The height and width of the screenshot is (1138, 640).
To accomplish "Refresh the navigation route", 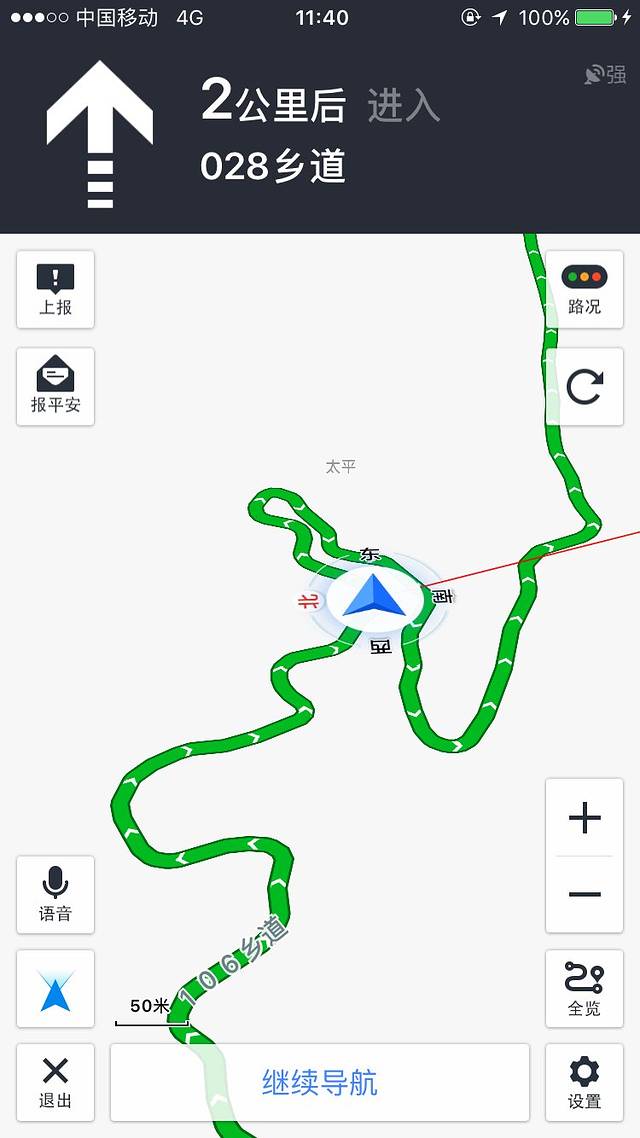I will pos(584,386).
